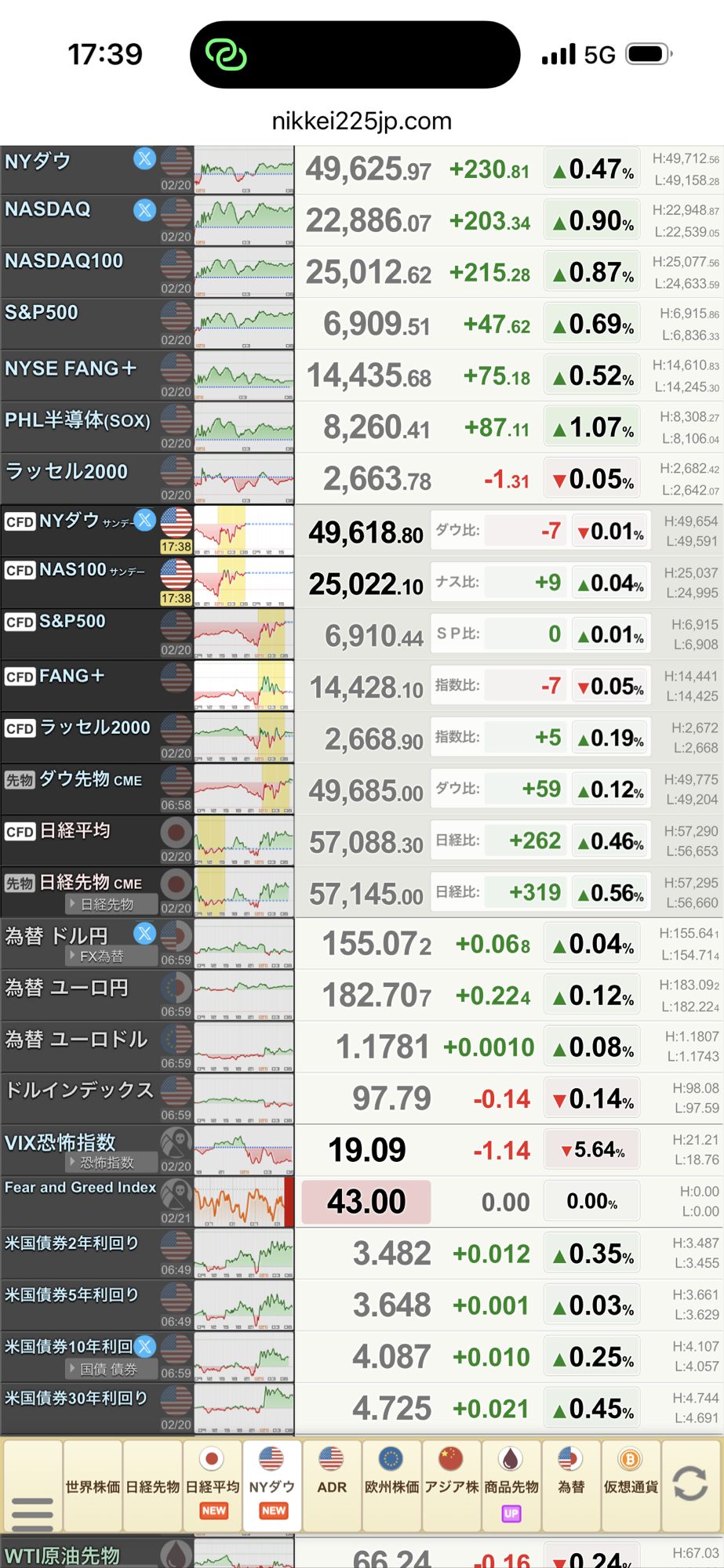
Task: Switch to 日経先物 tab
Action: (x=153, y=1486)
